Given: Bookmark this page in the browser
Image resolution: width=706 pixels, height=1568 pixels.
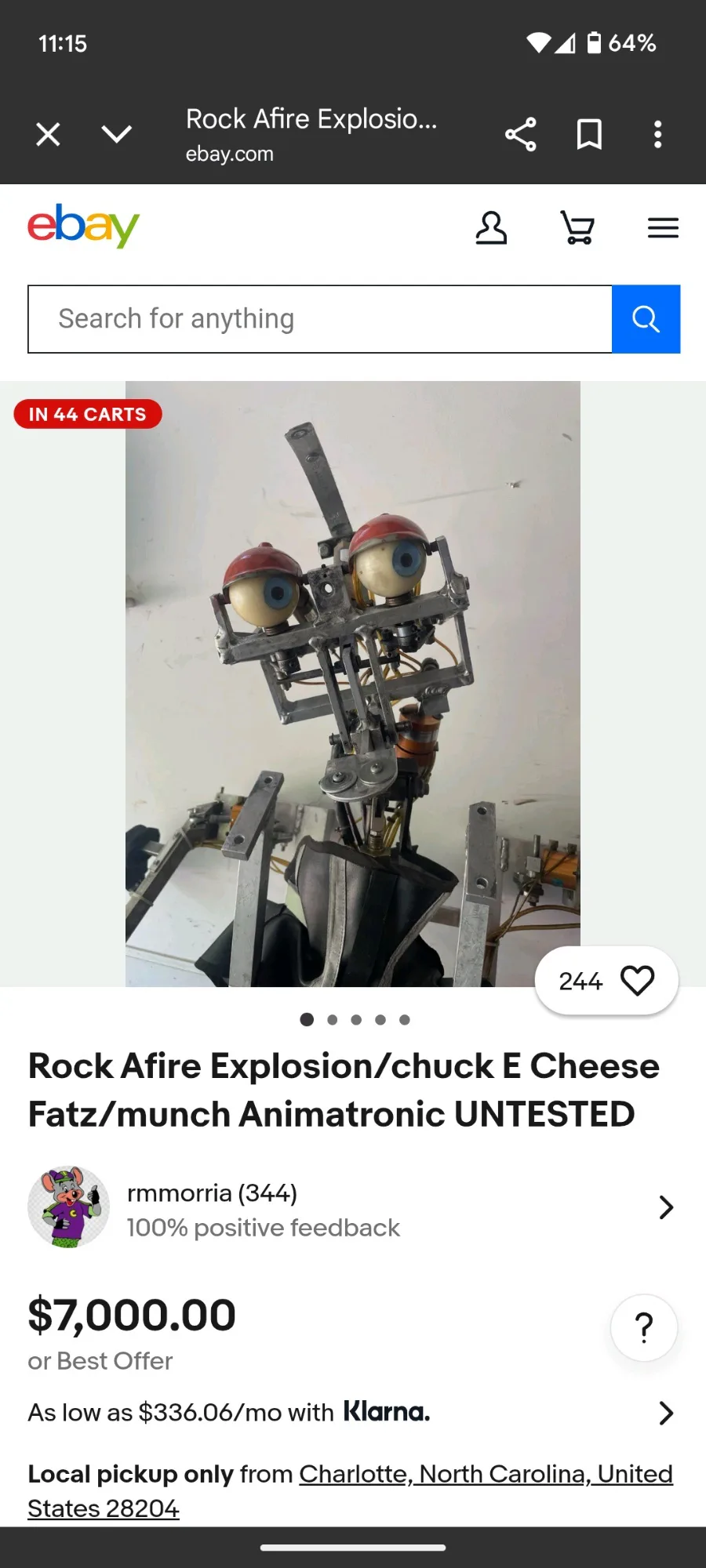Looking at the screenshot, I should click(589, 135).
